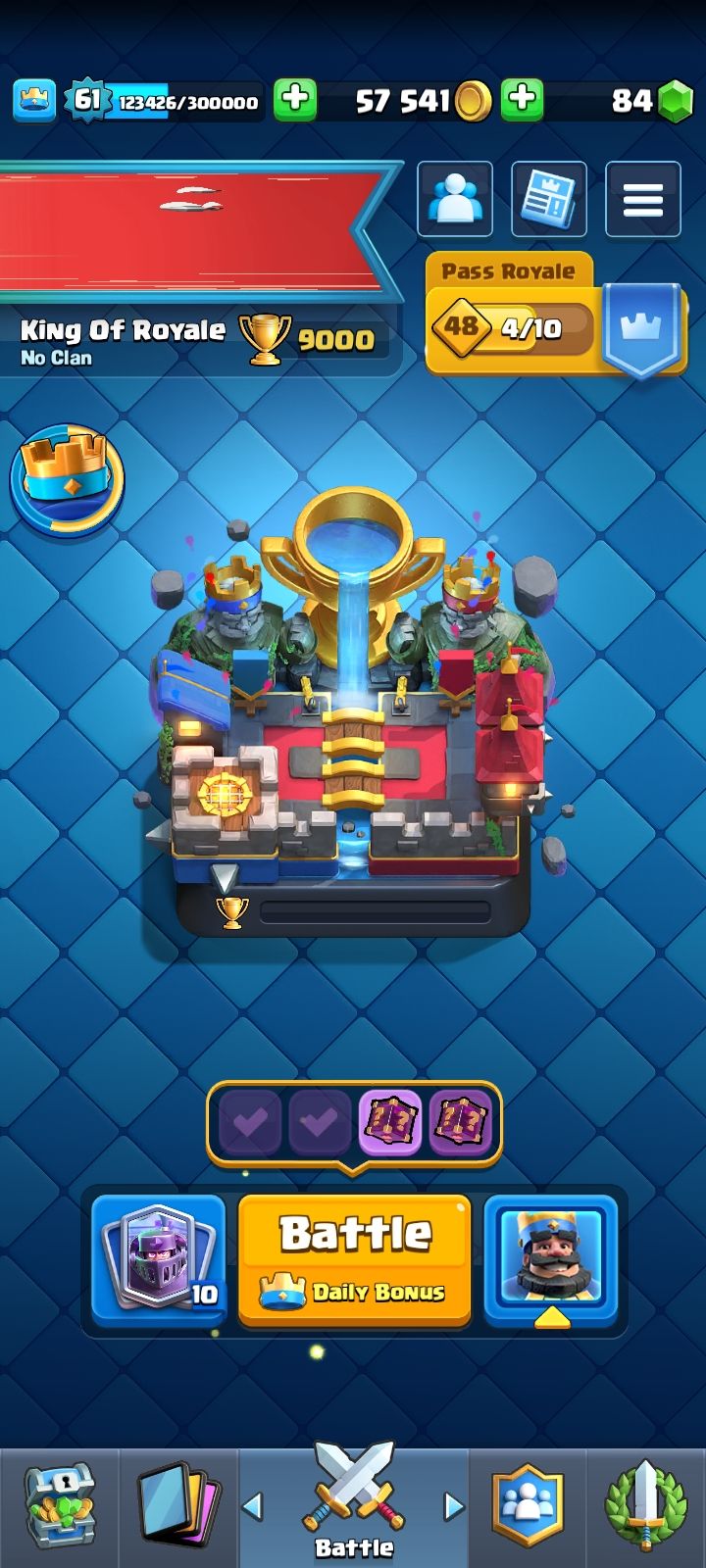Switch to the Cards collection tab
This screenshot has width=706, height=1568.
[x=177, y=1507]
